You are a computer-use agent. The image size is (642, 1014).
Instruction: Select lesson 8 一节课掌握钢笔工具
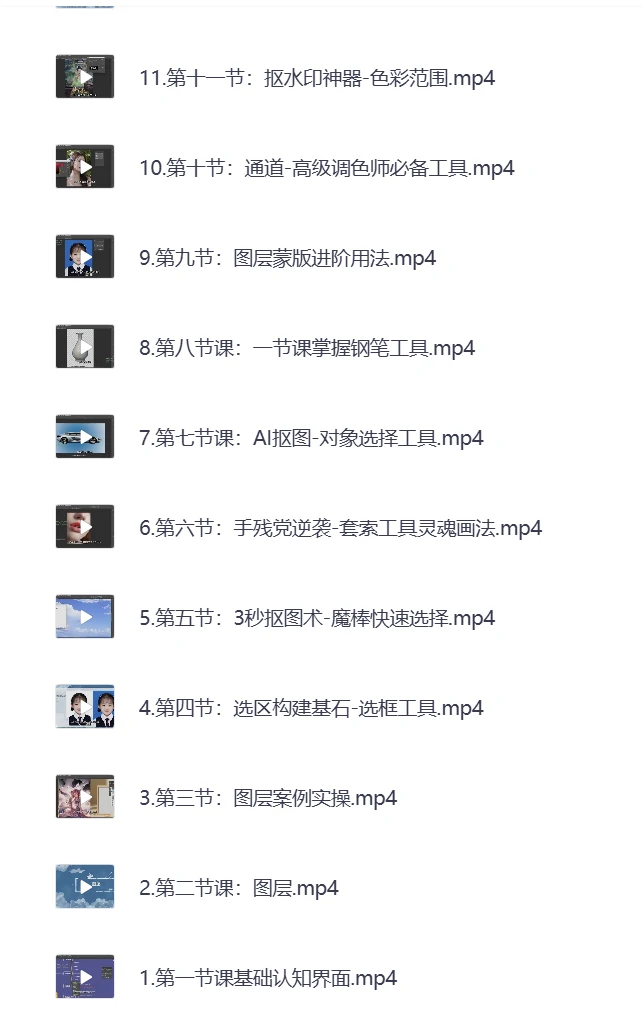[306, 348]
